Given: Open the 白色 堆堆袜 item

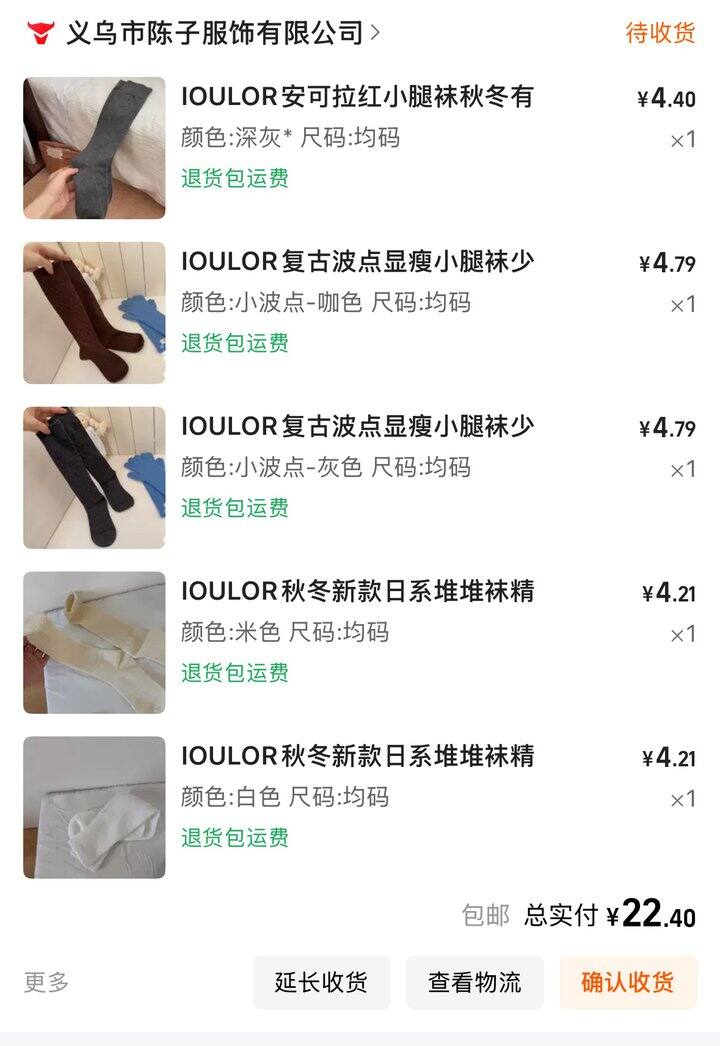Looking at the screenshot, I should [356, 756].
